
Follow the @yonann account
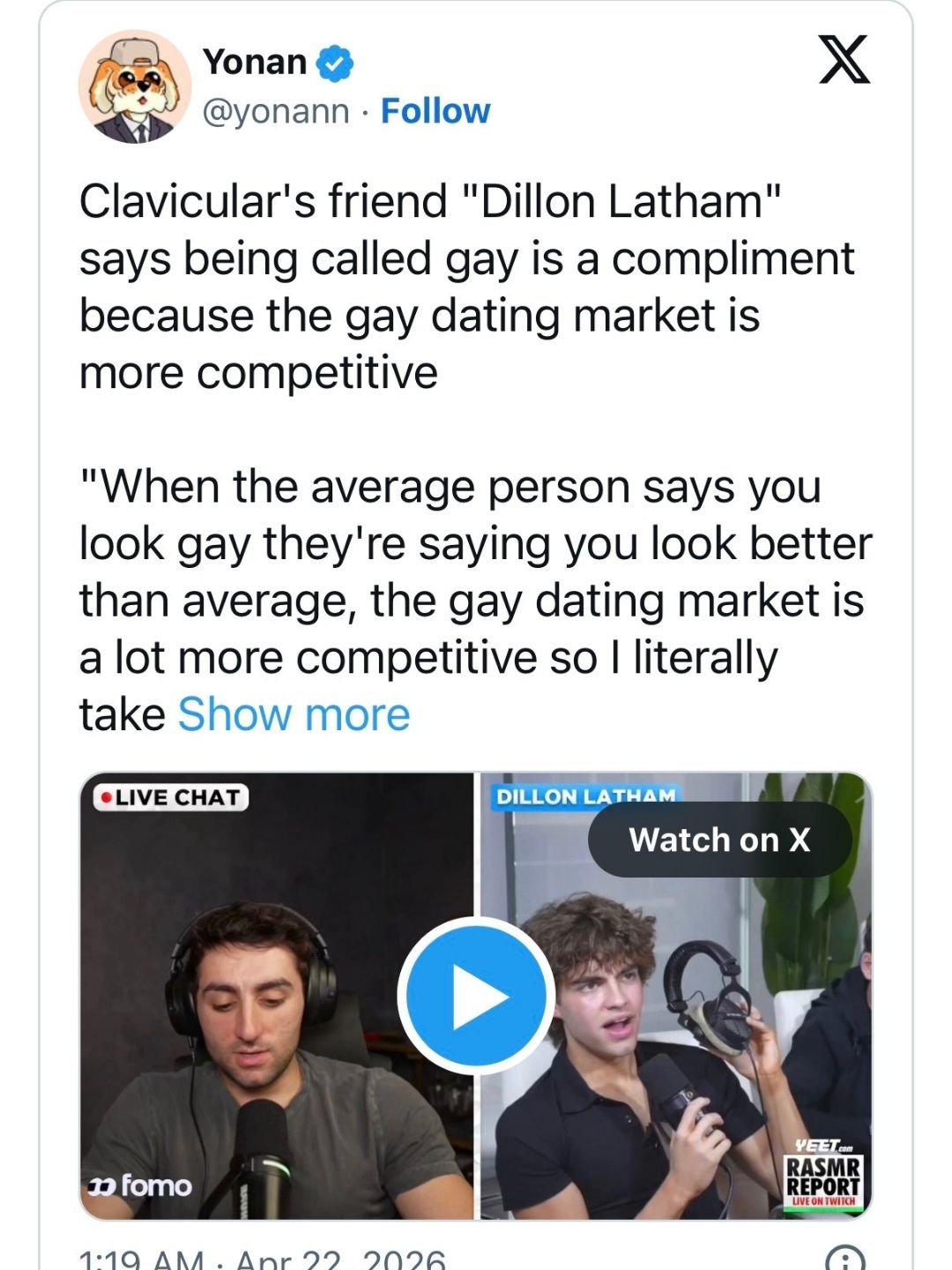[435, 112]
